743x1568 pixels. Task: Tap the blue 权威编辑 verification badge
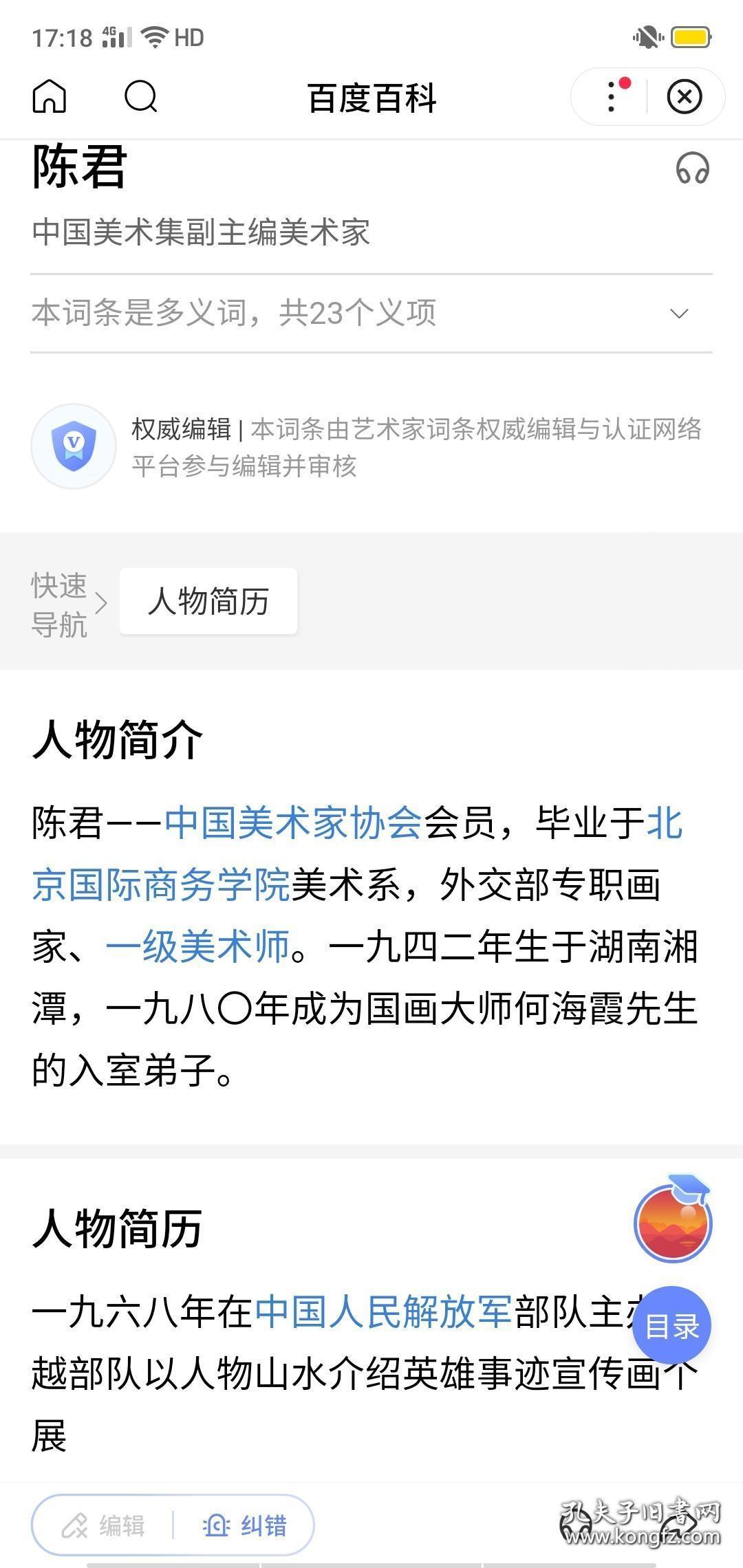(74, 446)
